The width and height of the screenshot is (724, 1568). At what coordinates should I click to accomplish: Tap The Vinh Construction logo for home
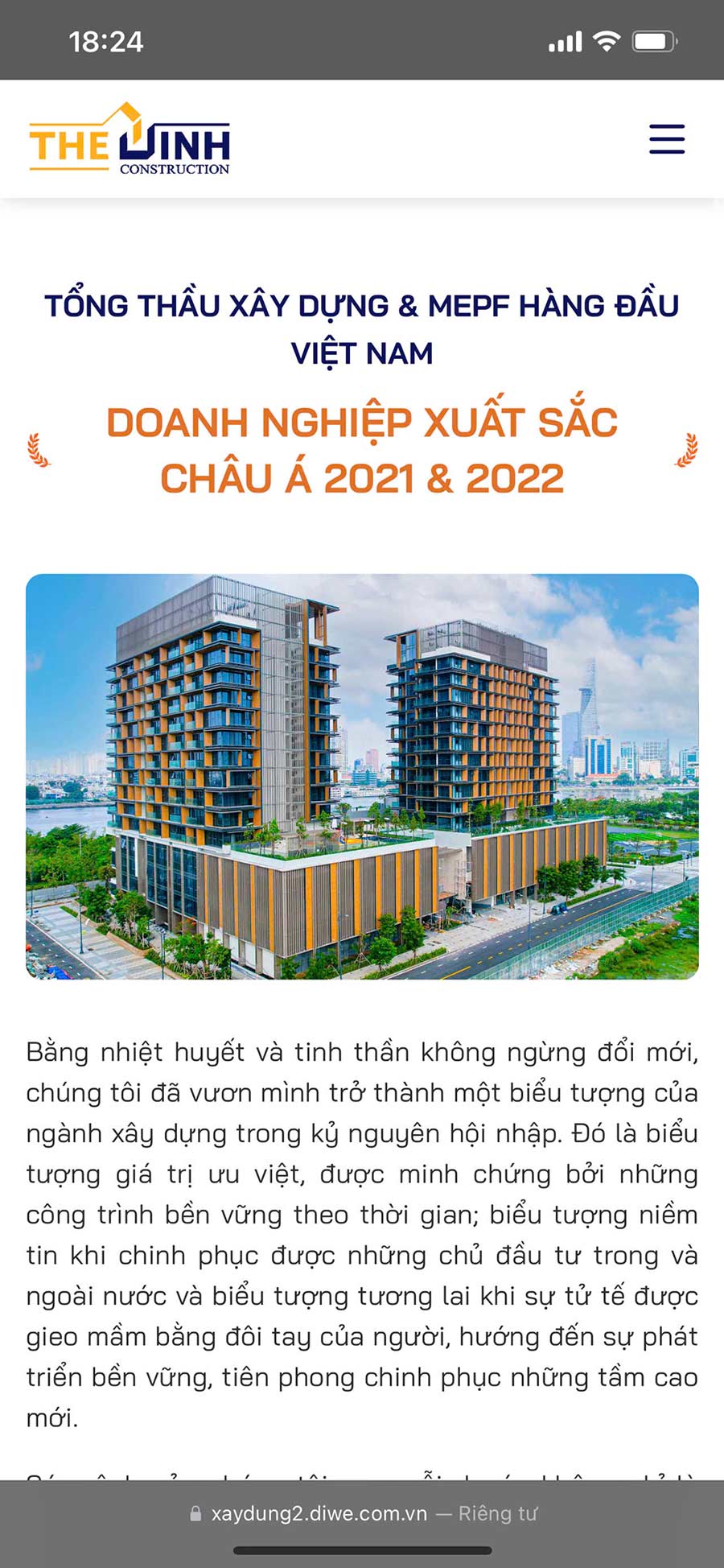coord(130,140)
